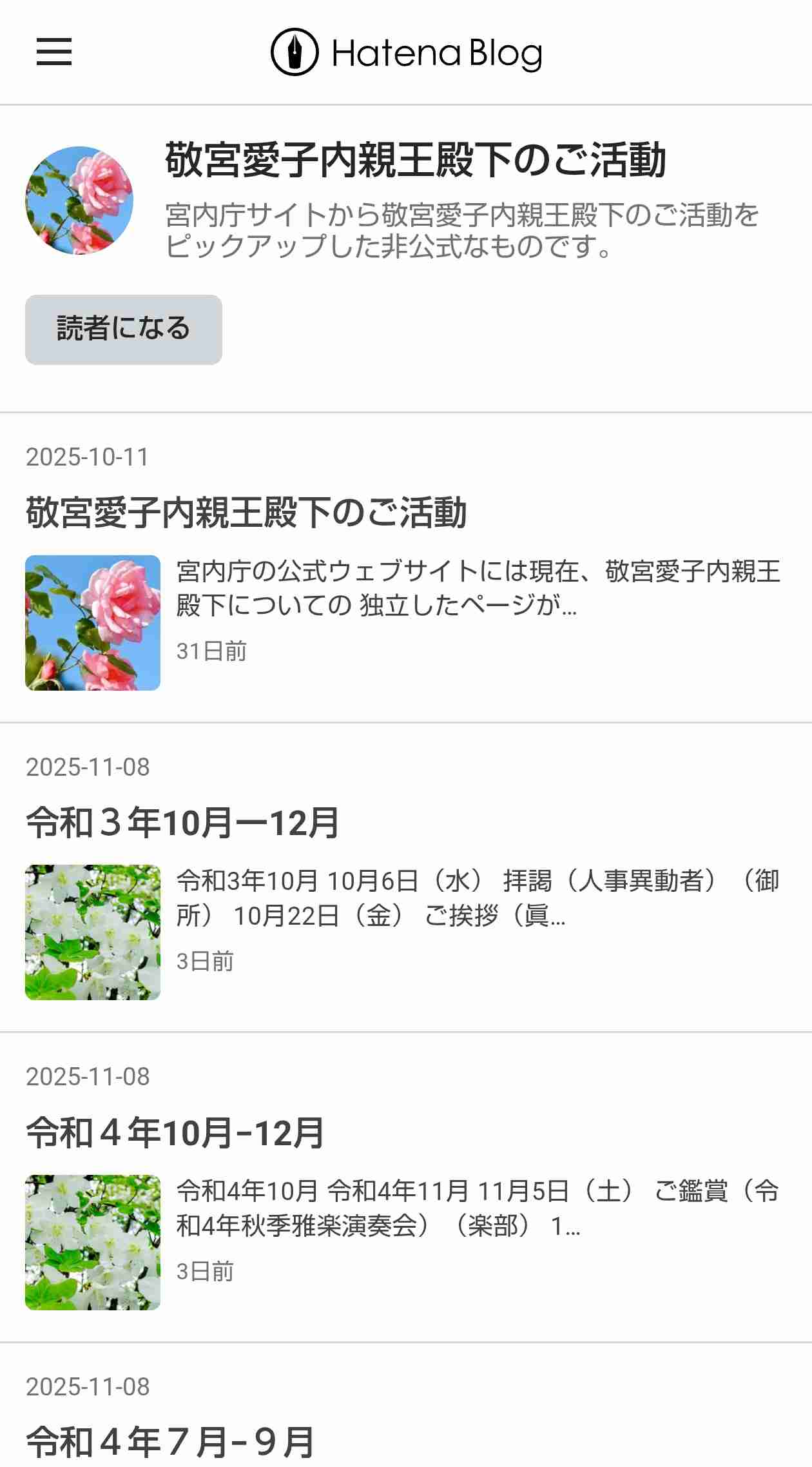Click the first 2025-11-08 date label
The height and width of the screenshot is (1467, 812).
[88, 767]
